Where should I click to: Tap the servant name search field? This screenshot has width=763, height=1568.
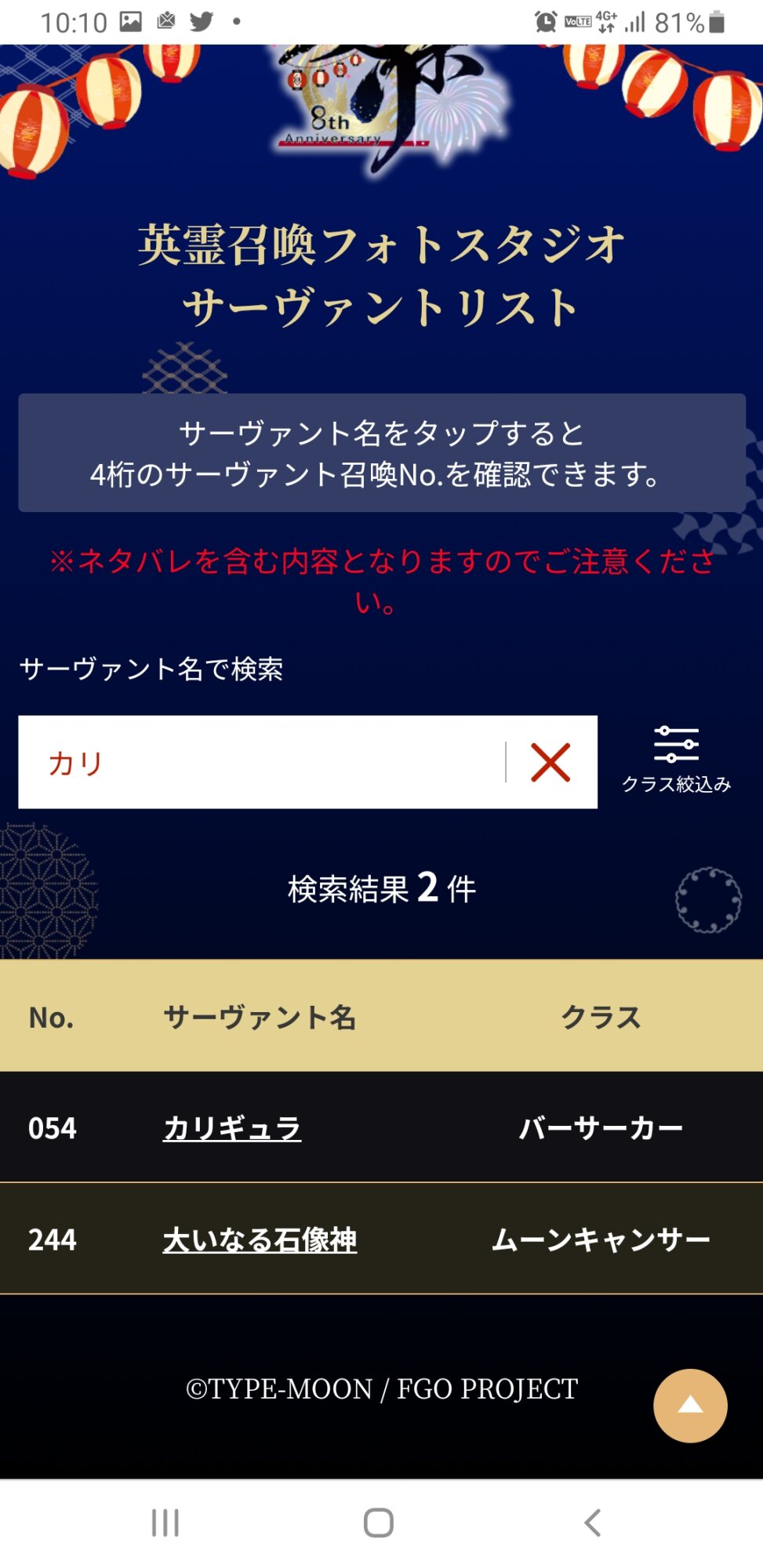(x=267, y=762)
